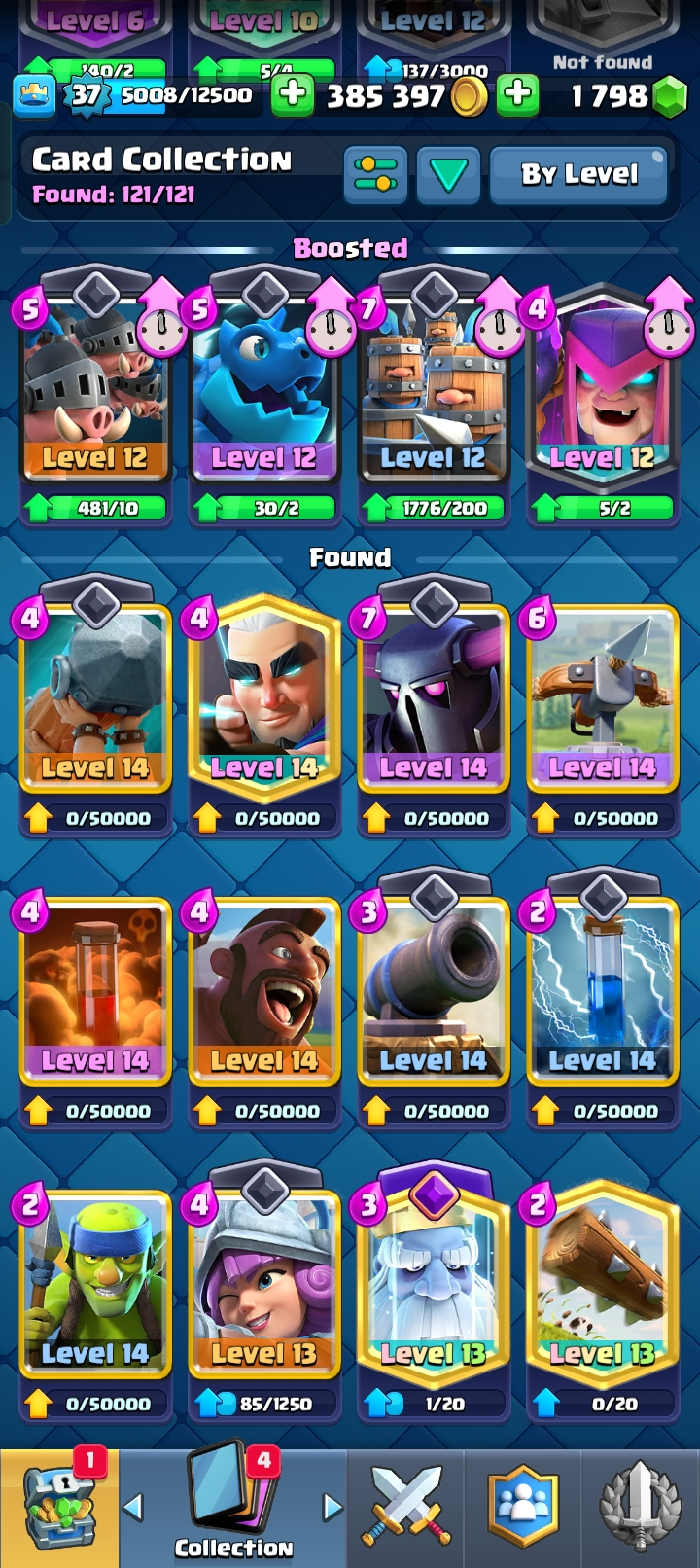Toggle the sort direction arrow
The height and width of the screenshot is (1568, 700).
pos(448,175)
